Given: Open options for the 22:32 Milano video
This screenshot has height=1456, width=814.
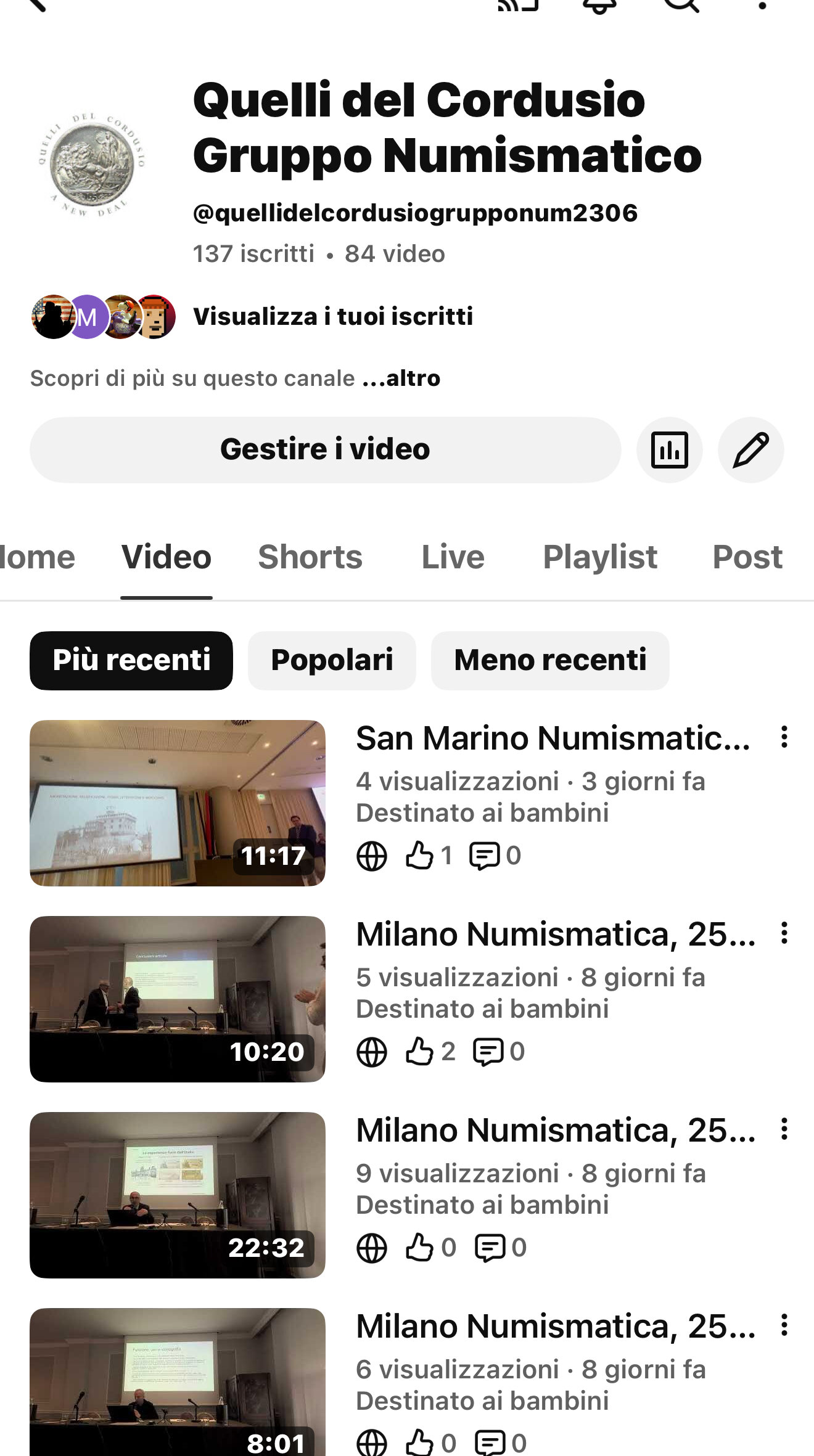Looking at the screenshot, I should (x=784, y=1129).
